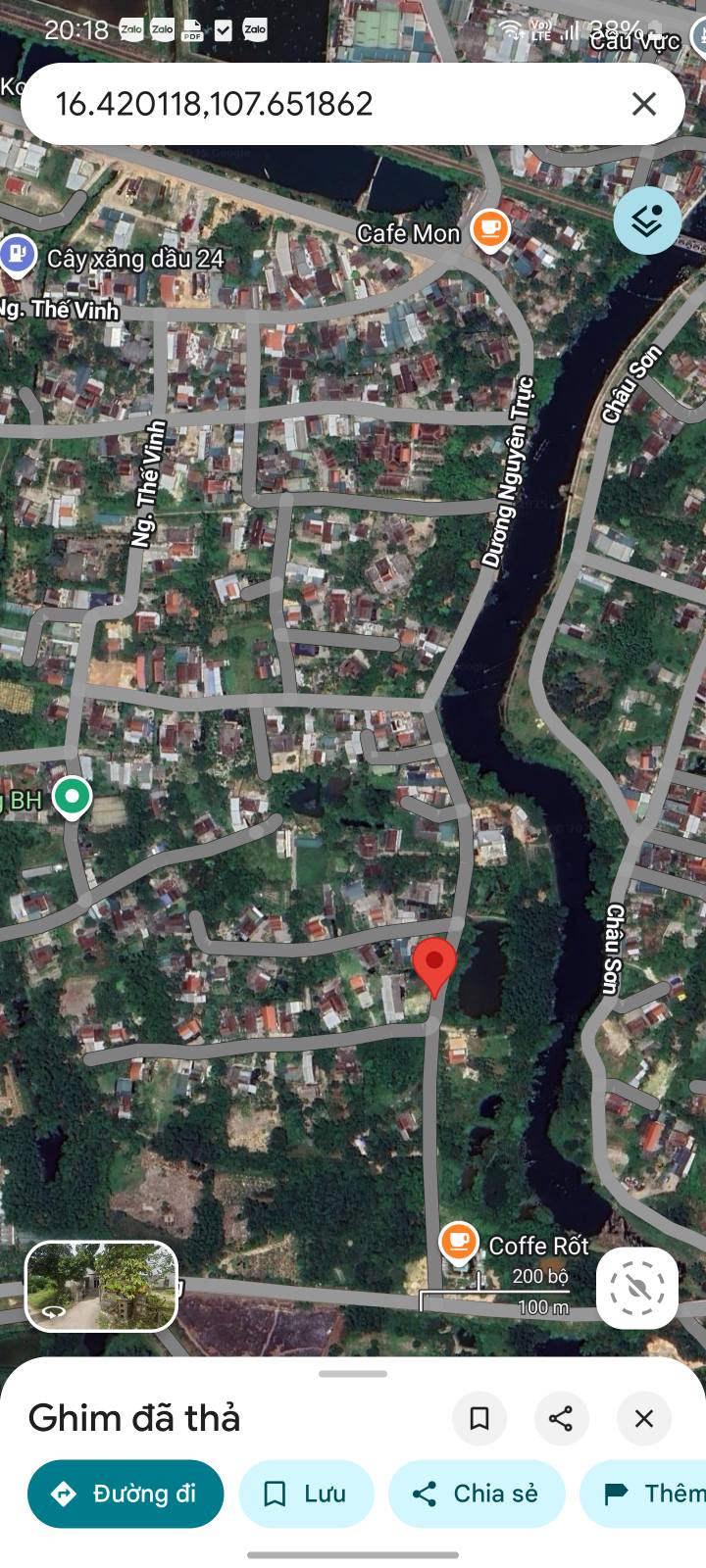
Task: Open the Coffe Rốt map marker
Action: tap(458, 1243)
